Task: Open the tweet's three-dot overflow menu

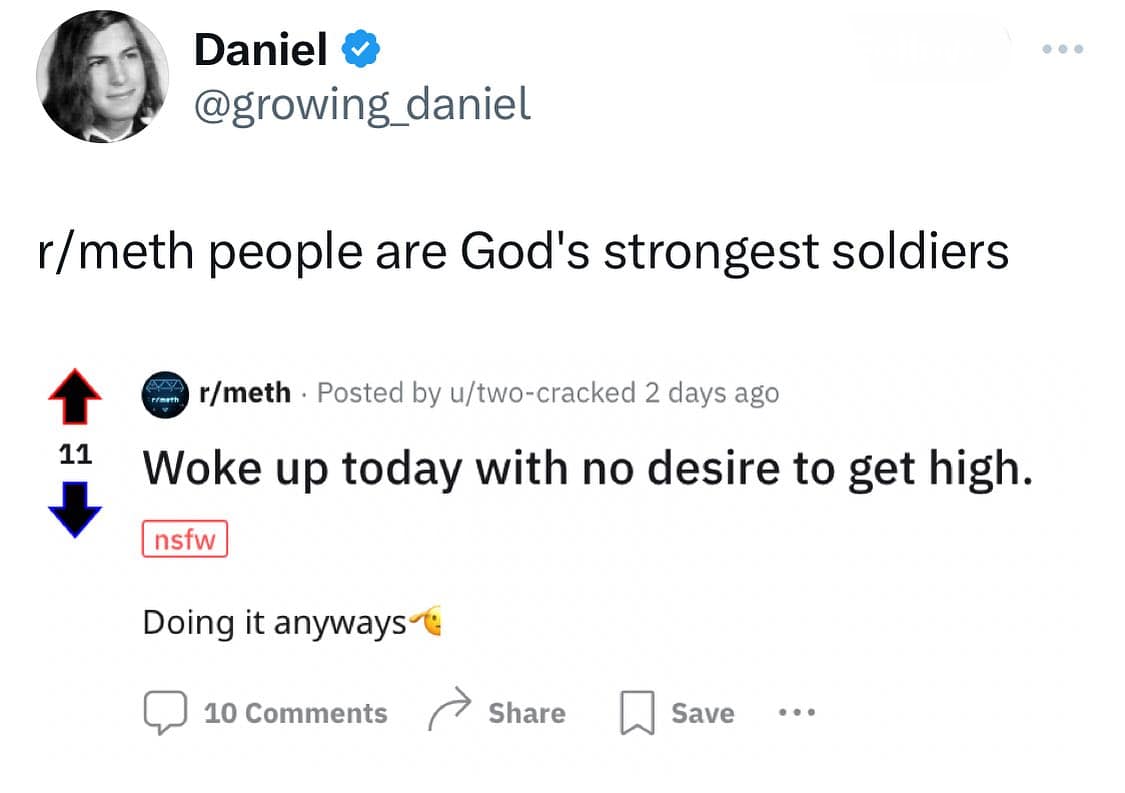Action: point(1061,49)
